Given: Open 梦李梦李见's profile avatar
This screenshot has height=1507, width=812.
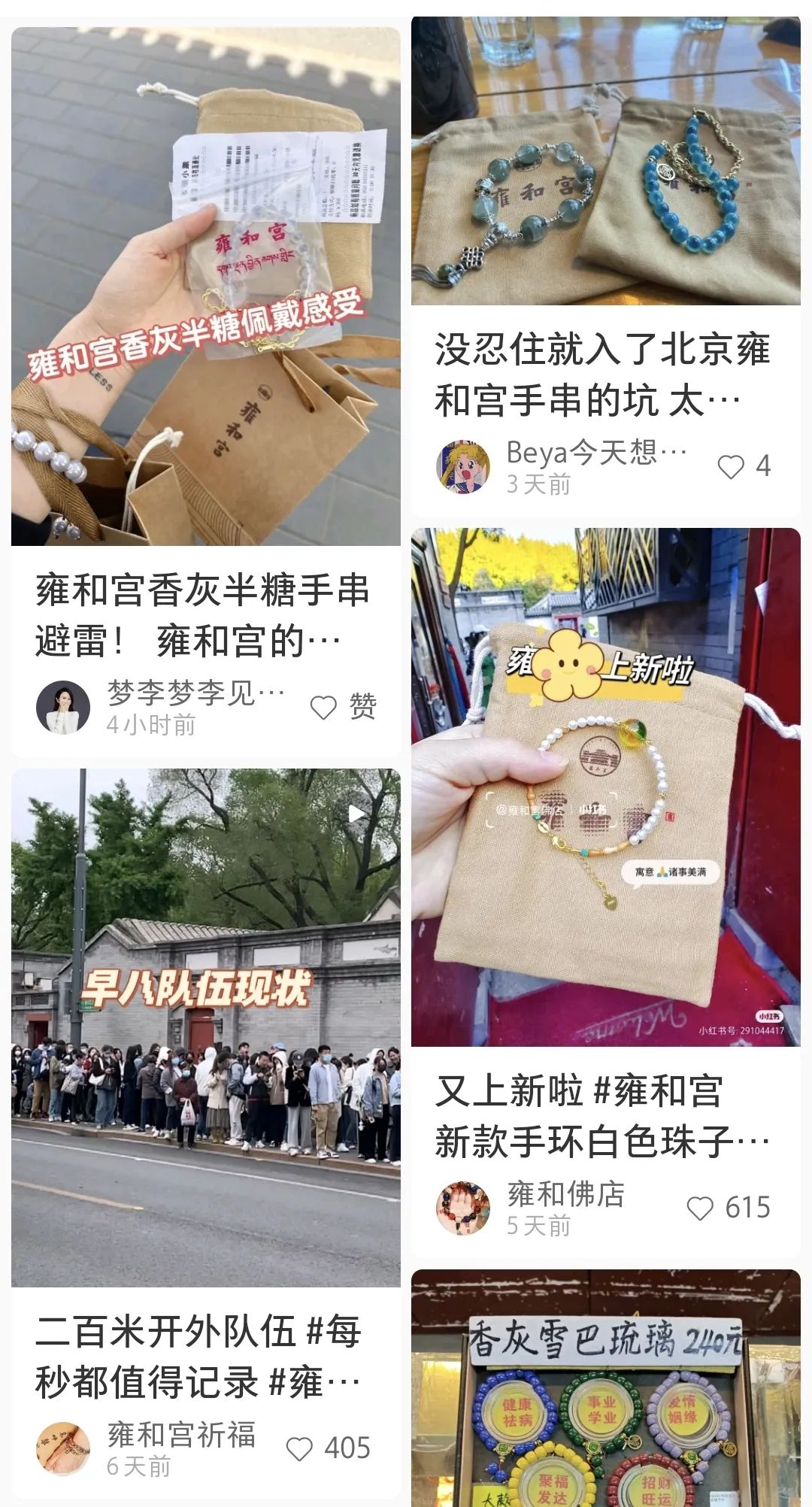Looking at the screenshot, I should [x=63, y=708].
